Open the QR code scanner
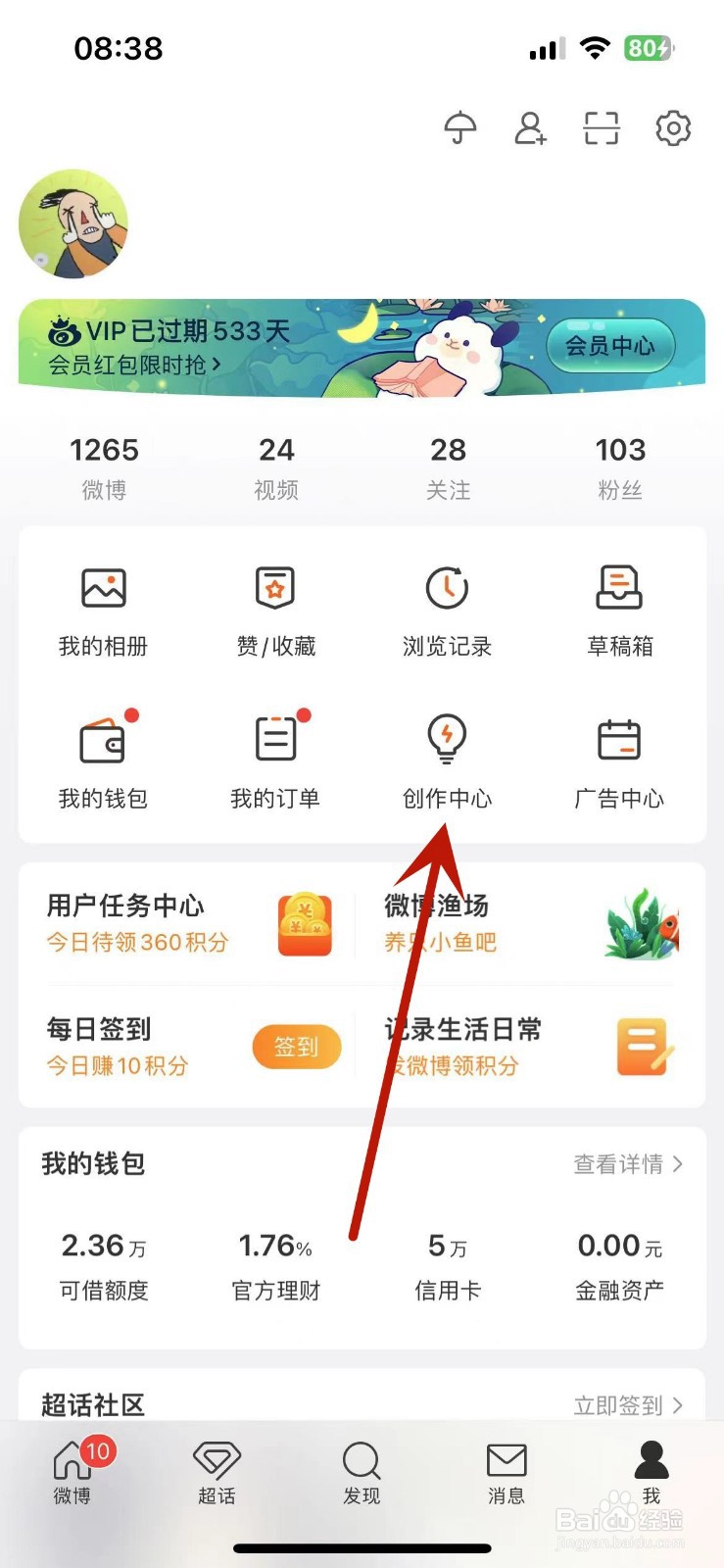Image resolution: width=724 pixels, height=1568 pixels. tap(601, 128)
